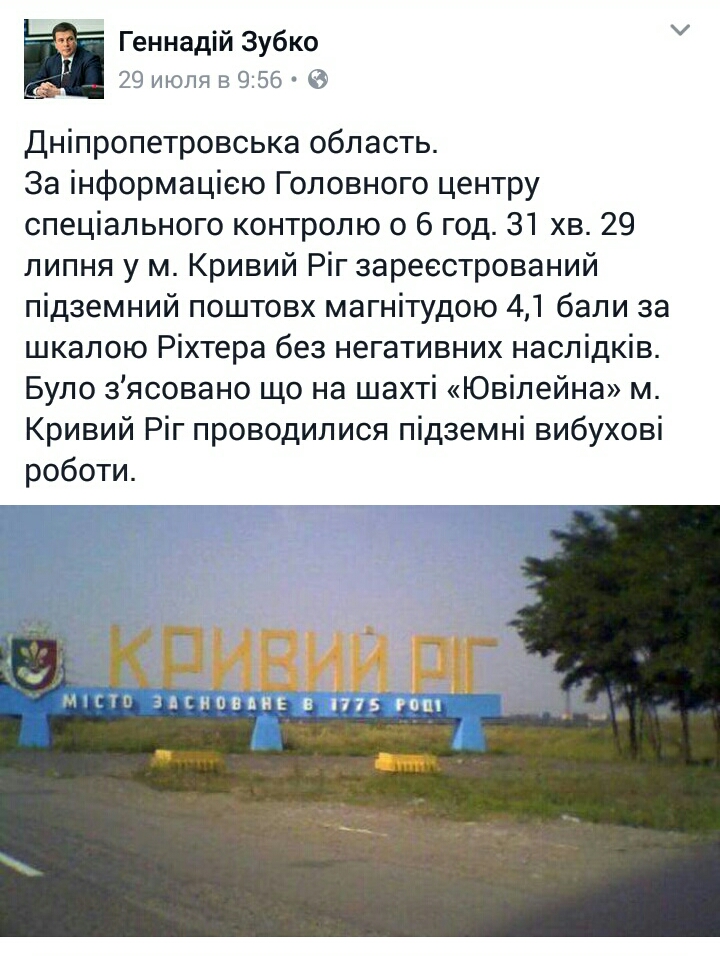Open Геннадій Зубко's profile picture

[x=64, y=58]
